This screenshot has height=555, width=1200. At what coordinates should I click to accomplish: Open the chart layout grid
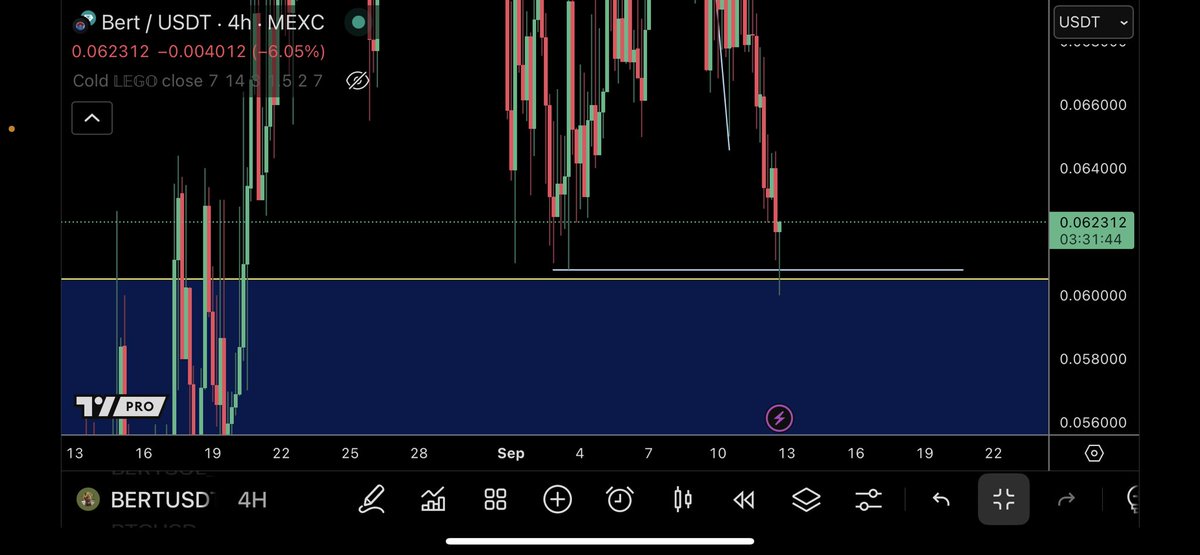pyautogui.click(x=495, y=499)
